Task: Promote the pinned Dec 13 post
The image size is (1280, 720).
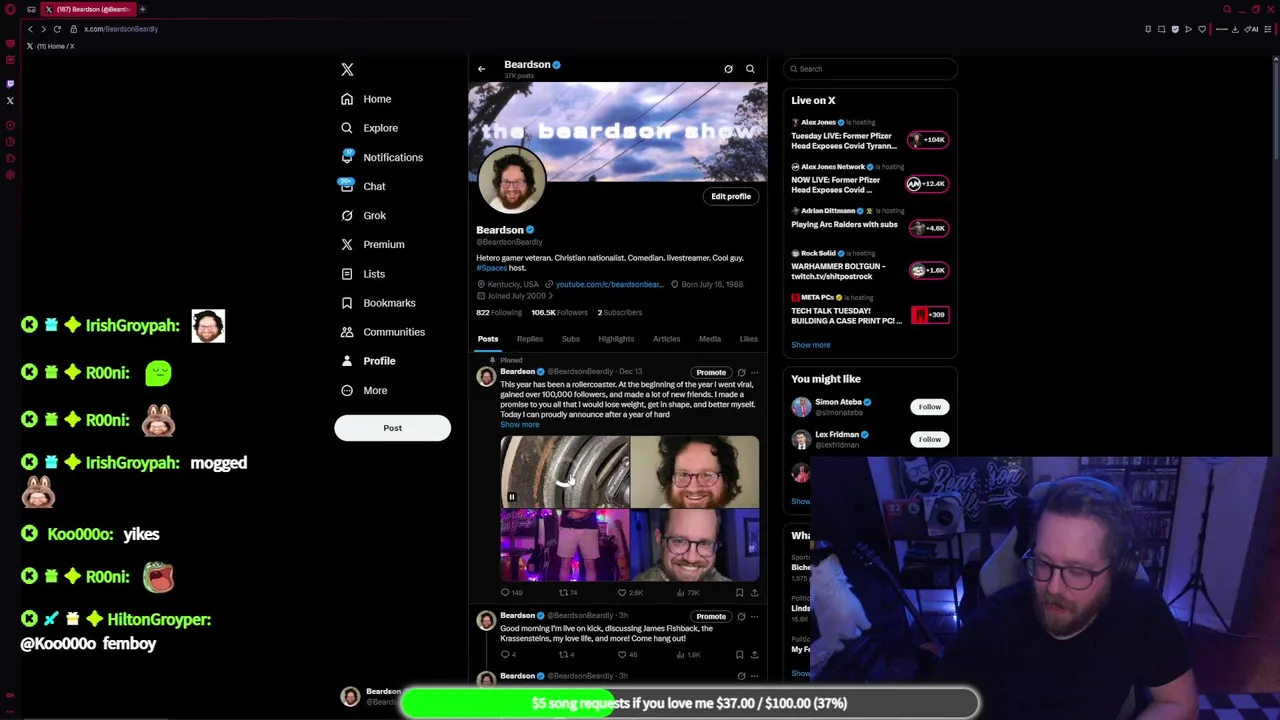Action: click(710, 372)
